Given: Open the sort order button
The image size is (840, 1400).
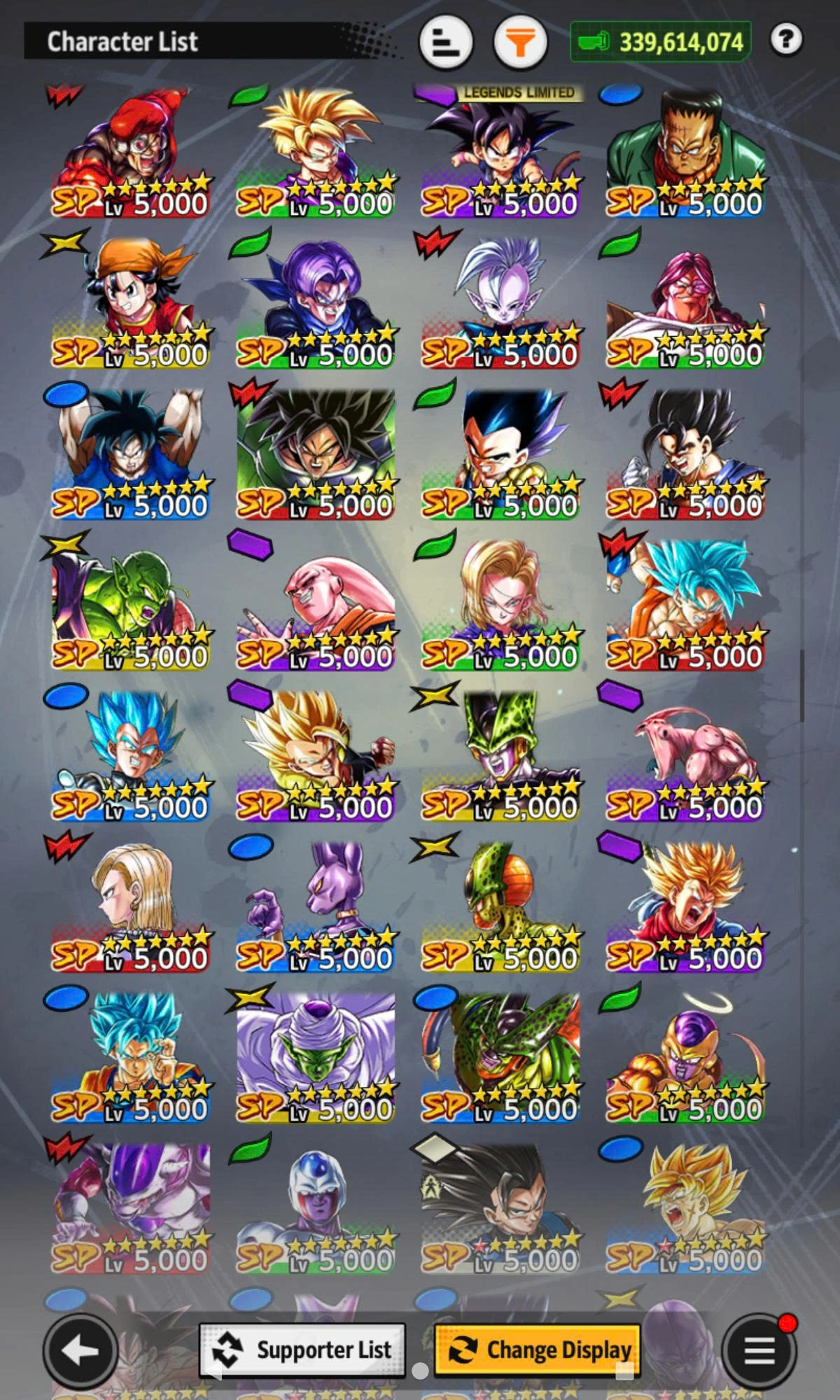Looking at the screenshot, I should [446, 43].
